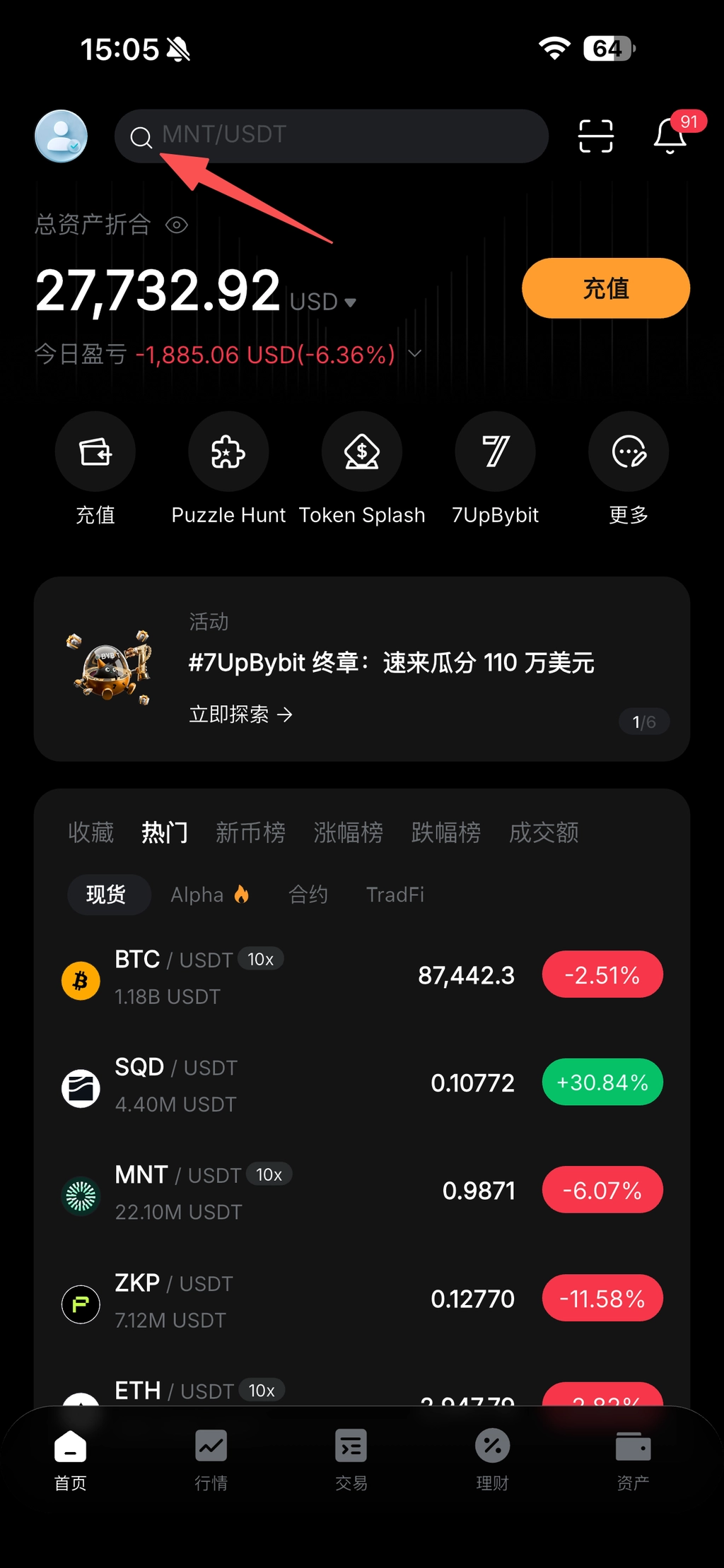Open the 7UpBybit shortcut icon
The width and height of the screenshot is (724, 1568).
[495, 452]
